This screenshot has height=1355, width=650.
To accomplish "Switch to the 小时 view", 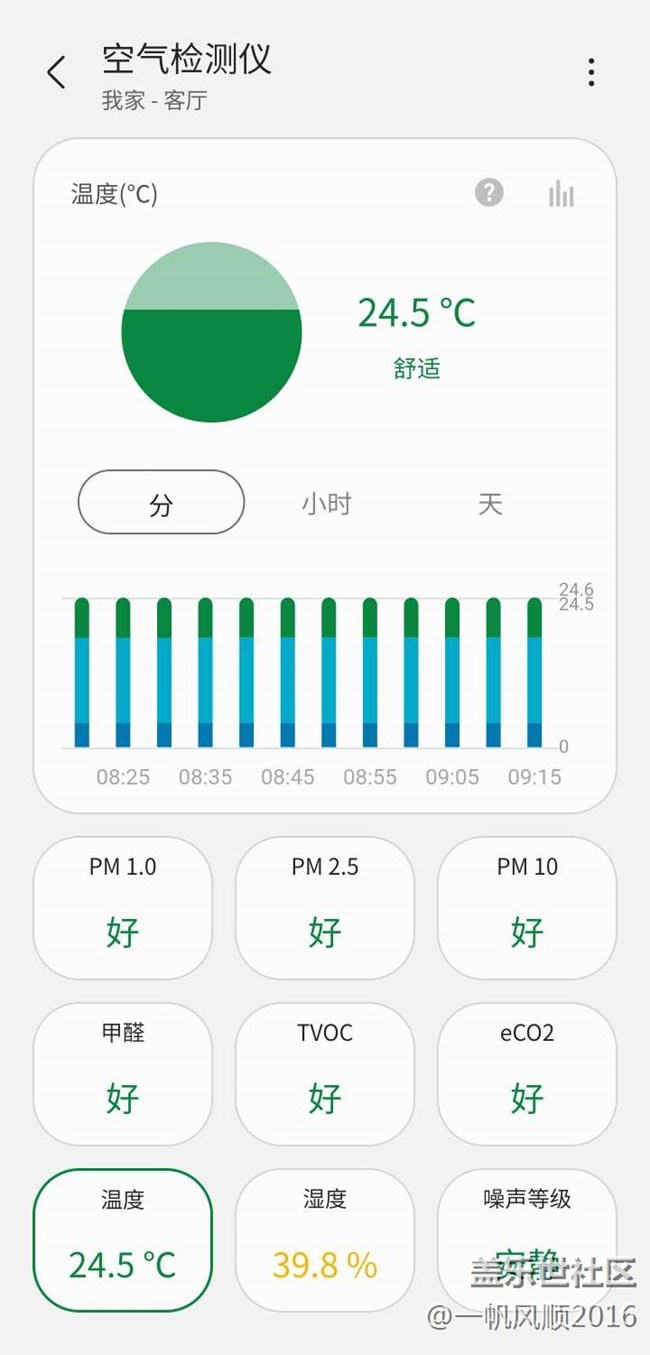I will click(x=326, y=503).
